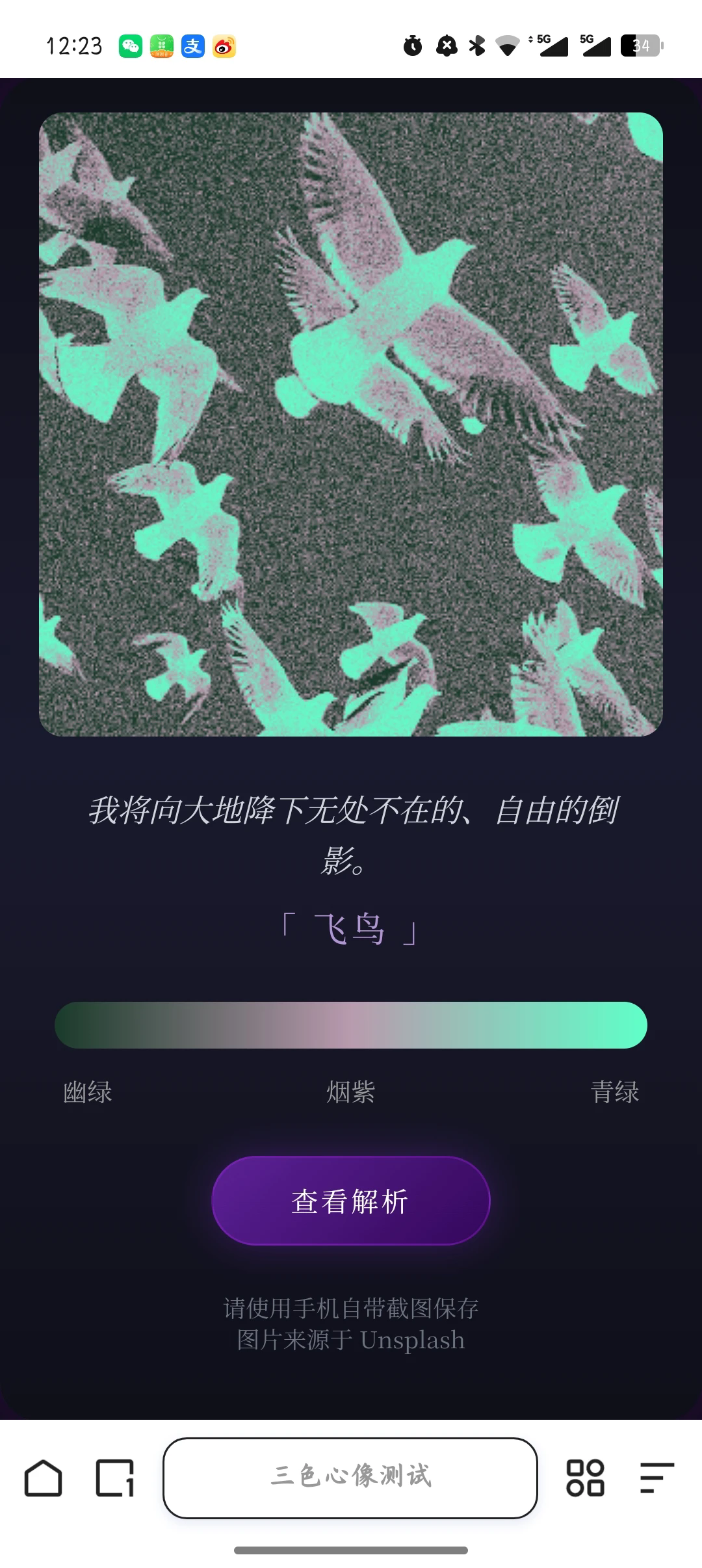Tap the first 5G signal icon

coord(548,44)
